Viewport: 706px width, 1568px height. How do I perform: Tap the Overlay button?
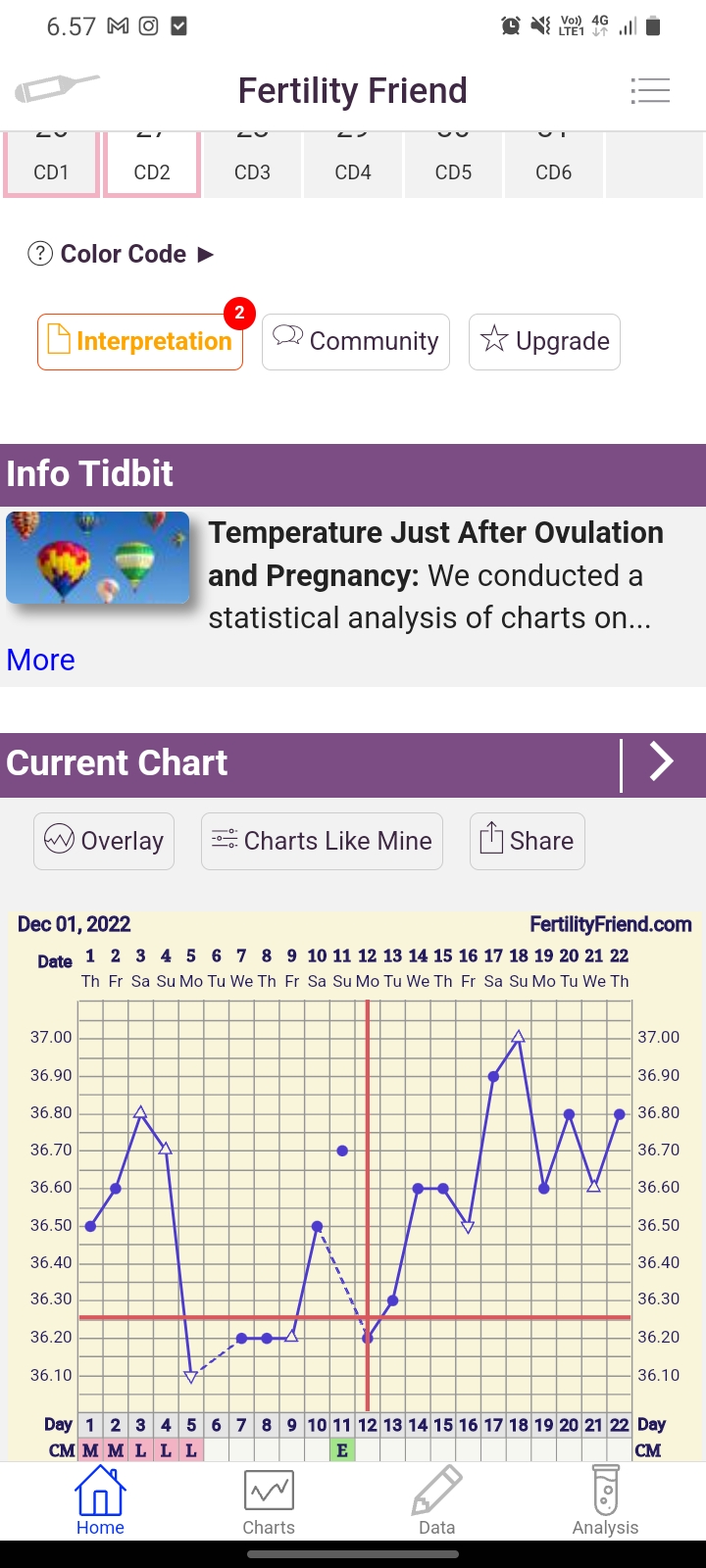104,841
